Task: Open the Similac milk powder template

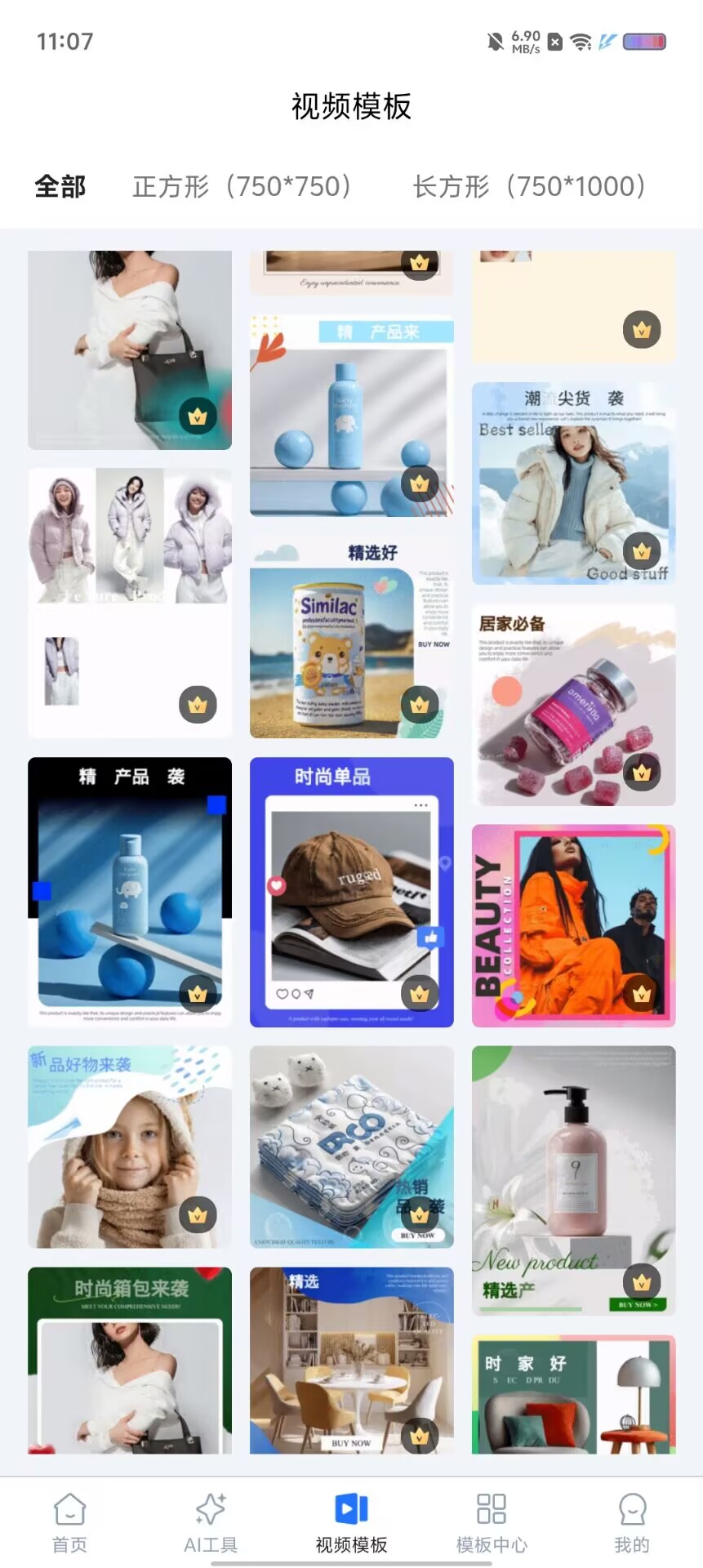Action: pyautogui.click(x=352, y=636)
